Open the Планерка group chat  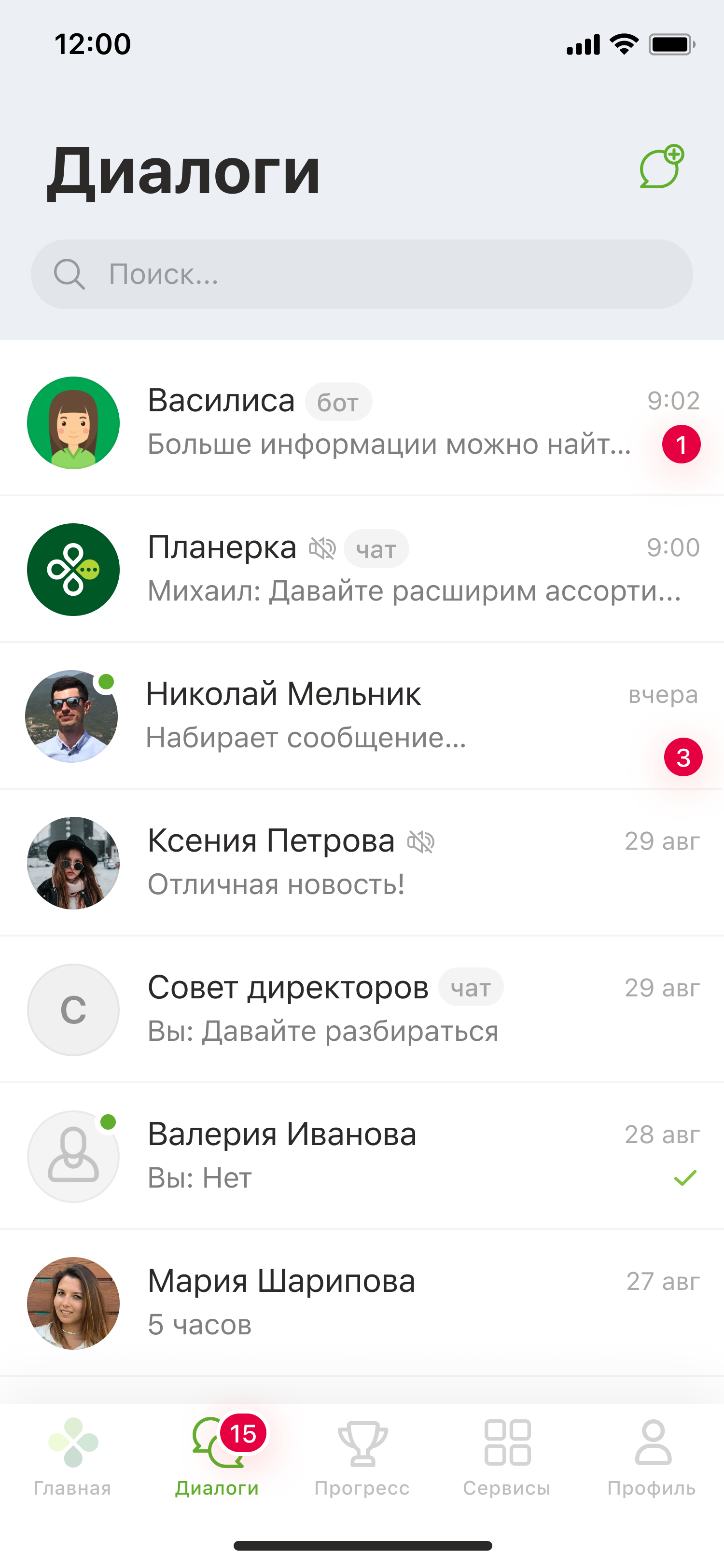[x=362, y=569]
